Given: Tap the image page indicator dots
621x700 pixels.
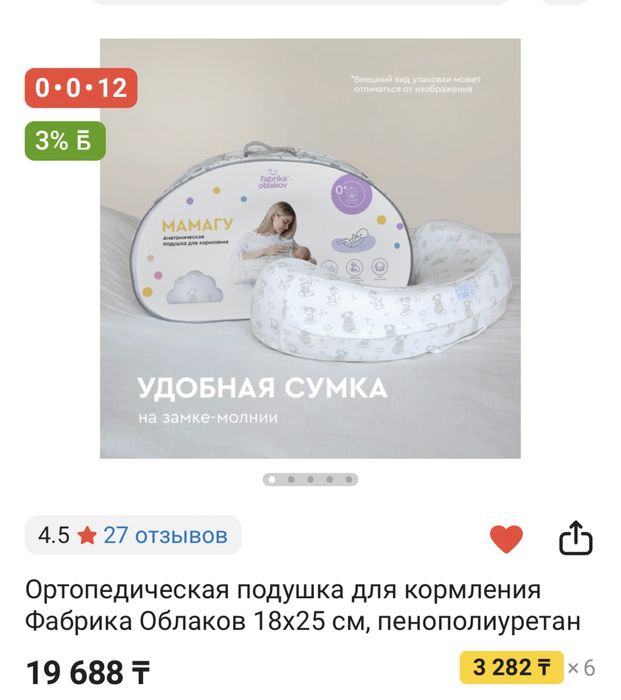Looking at the screenshot, I should (x=310, y=479).
